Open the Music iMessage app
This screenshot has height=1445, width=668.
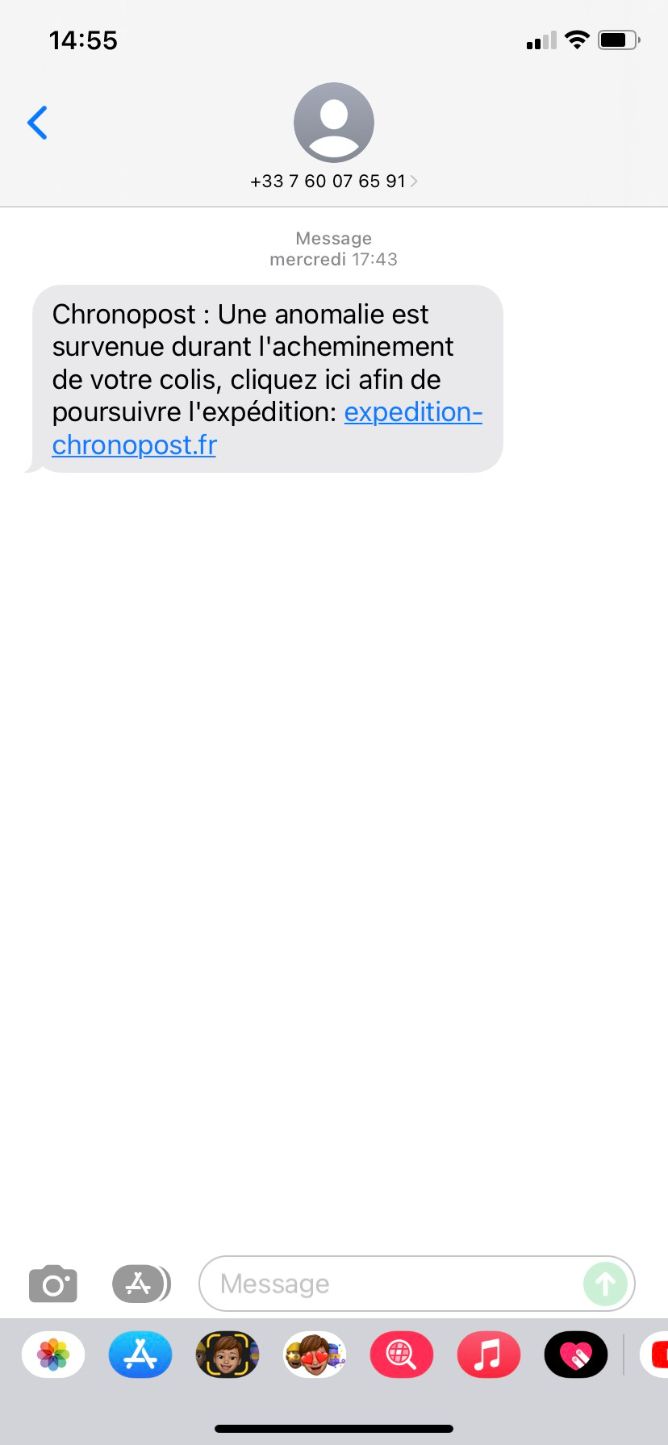(x=488, y=1355)
